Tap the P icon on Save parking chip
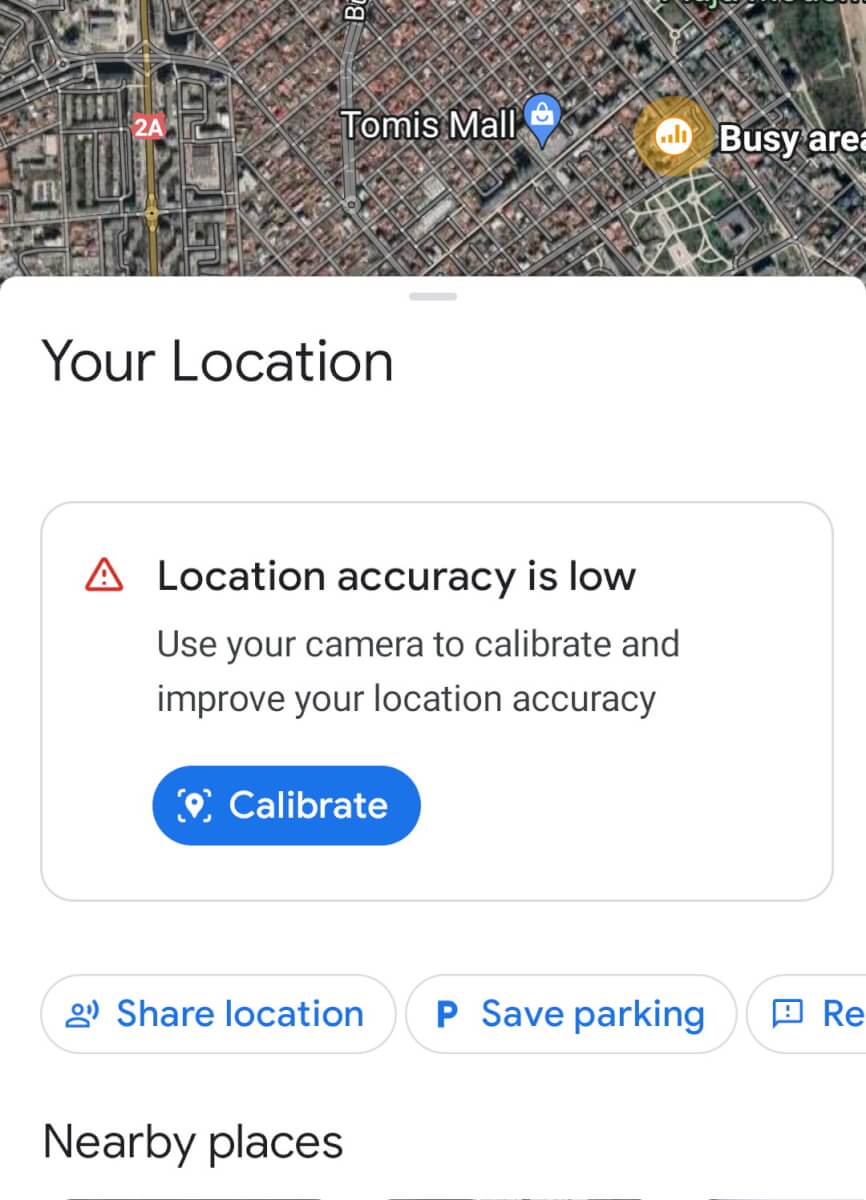866x1200 pixels. click(446, 1013)
